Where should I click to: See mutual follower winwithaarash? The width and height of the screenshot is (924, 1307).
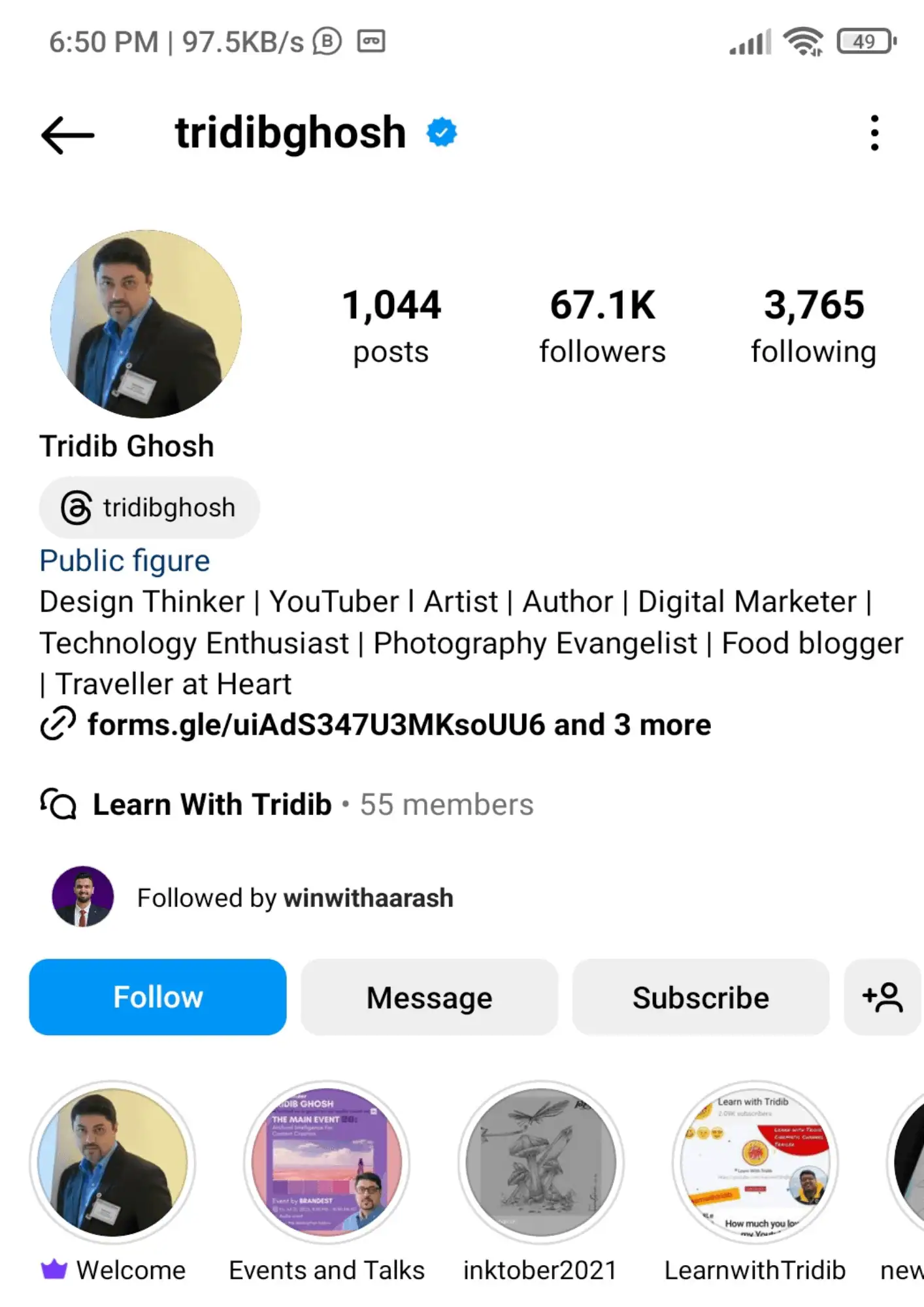click(x=295, y=898)
